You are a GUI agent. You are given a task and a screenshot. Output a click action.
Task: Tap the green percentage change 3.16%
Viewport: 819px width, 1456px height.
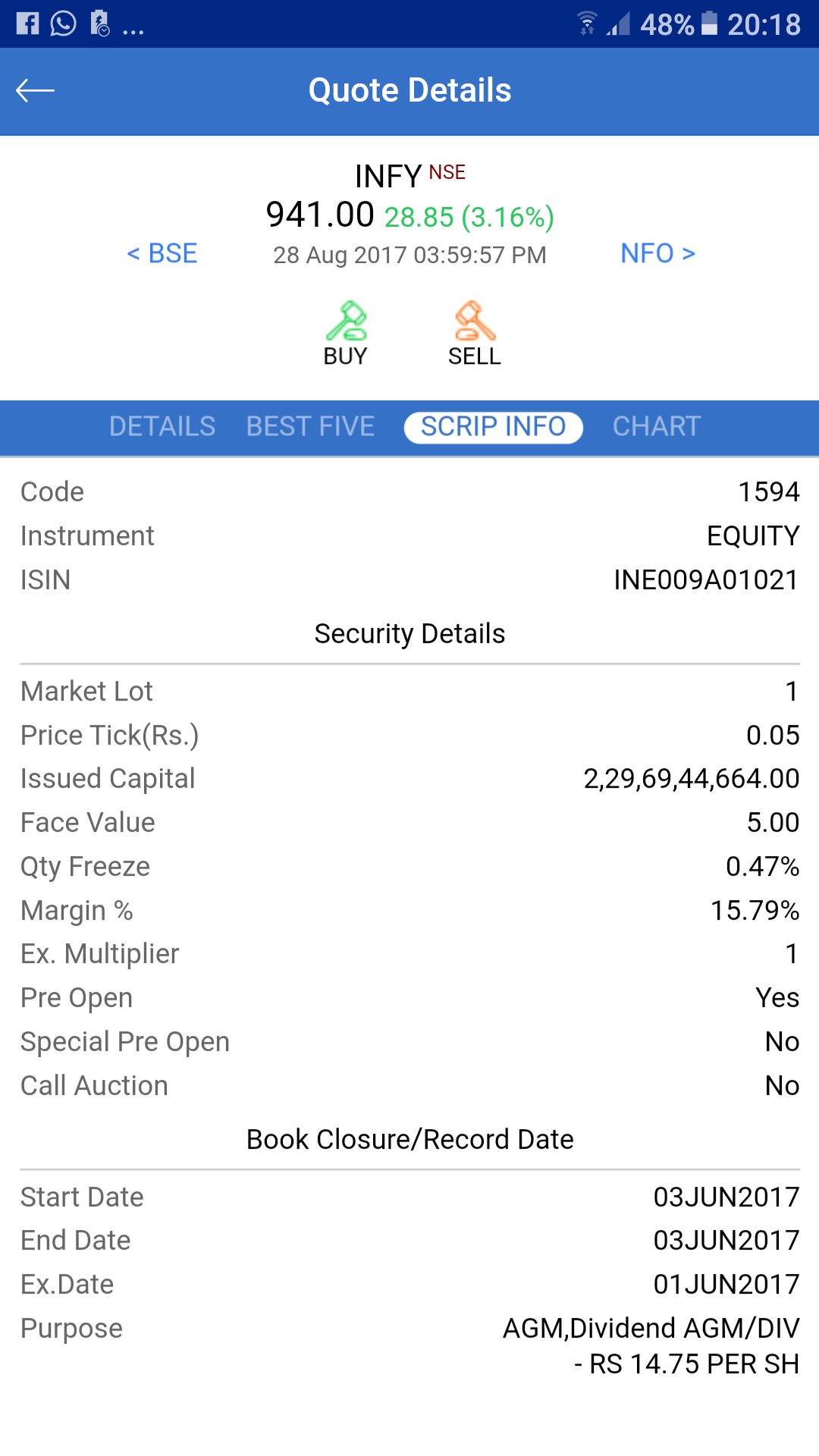pyautogui.click(x=507, y=217)
